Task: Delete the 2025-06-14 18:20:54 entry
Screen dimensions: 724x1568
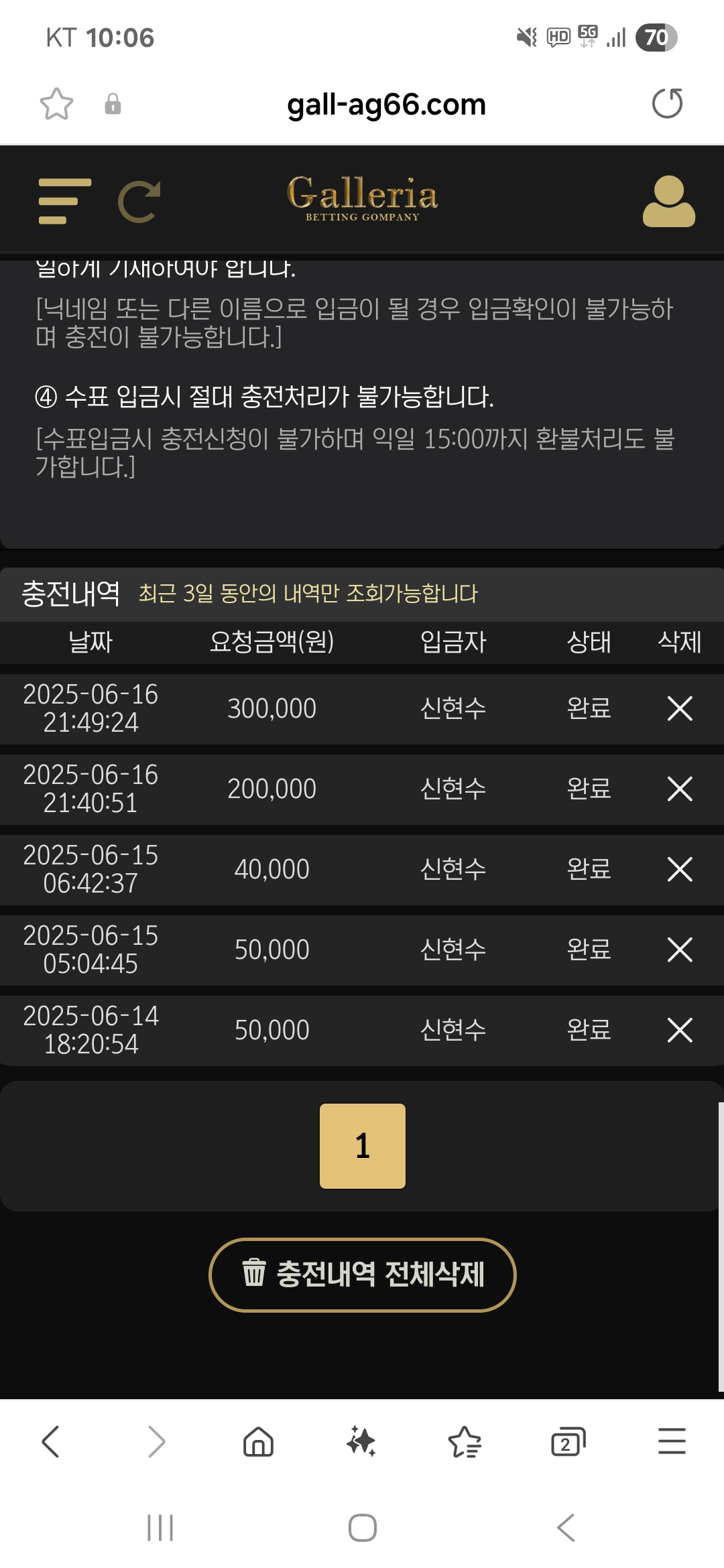Action: [680, 1030]
